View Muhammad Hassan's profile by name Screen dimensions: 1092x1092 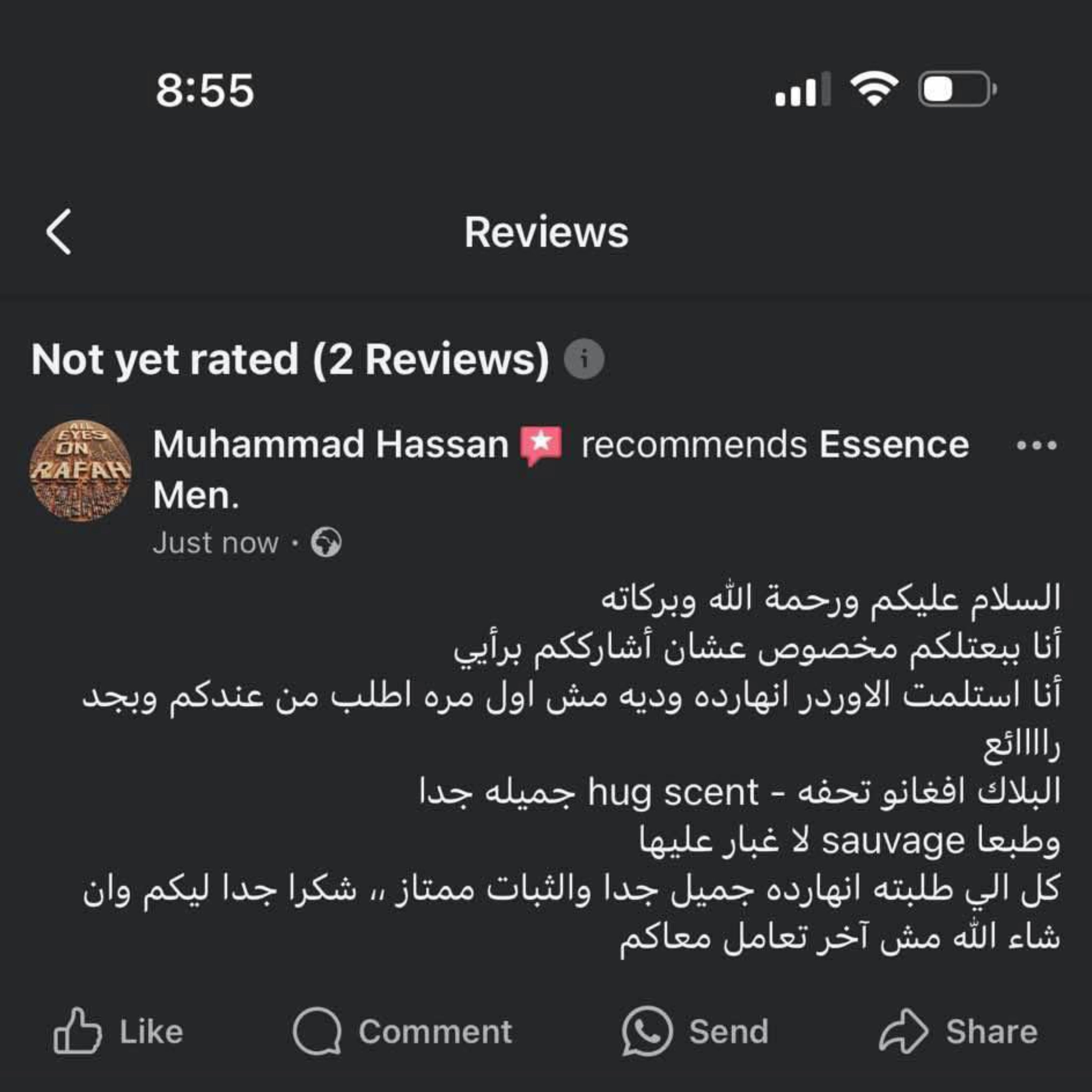(331, 445)
